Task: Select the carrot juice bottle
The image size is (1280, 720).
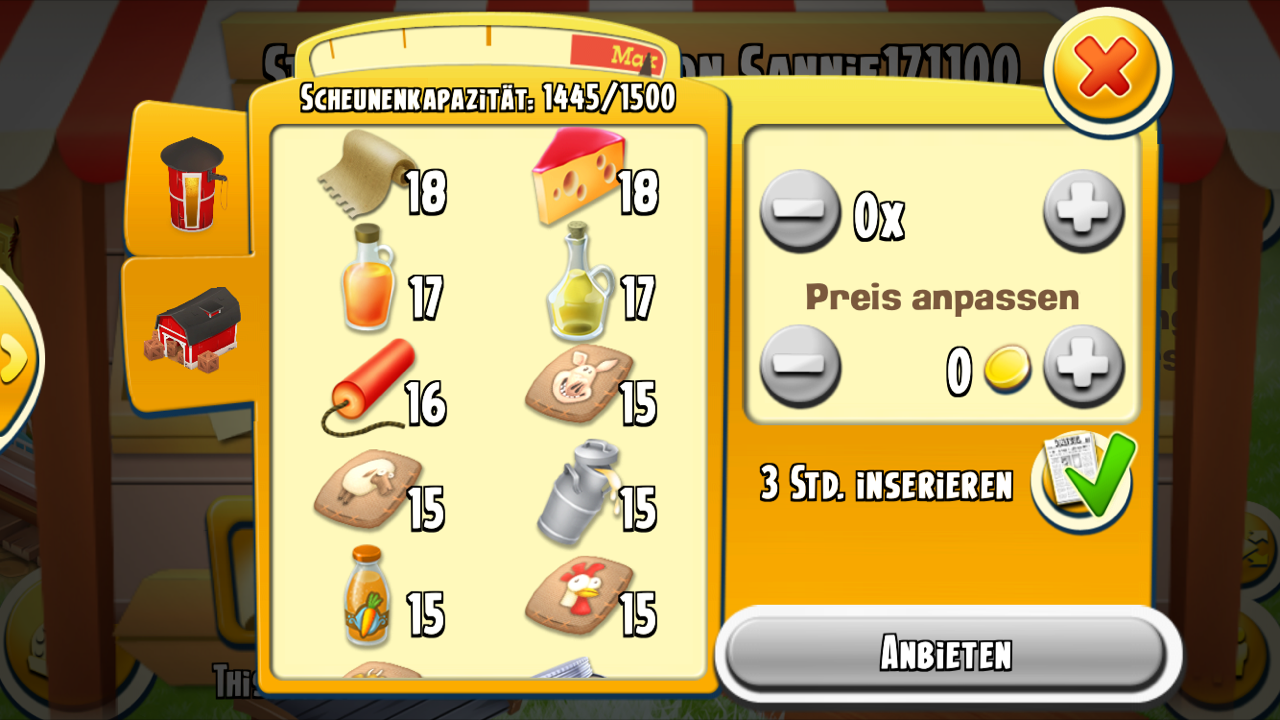Action: [x=368, y=597]
